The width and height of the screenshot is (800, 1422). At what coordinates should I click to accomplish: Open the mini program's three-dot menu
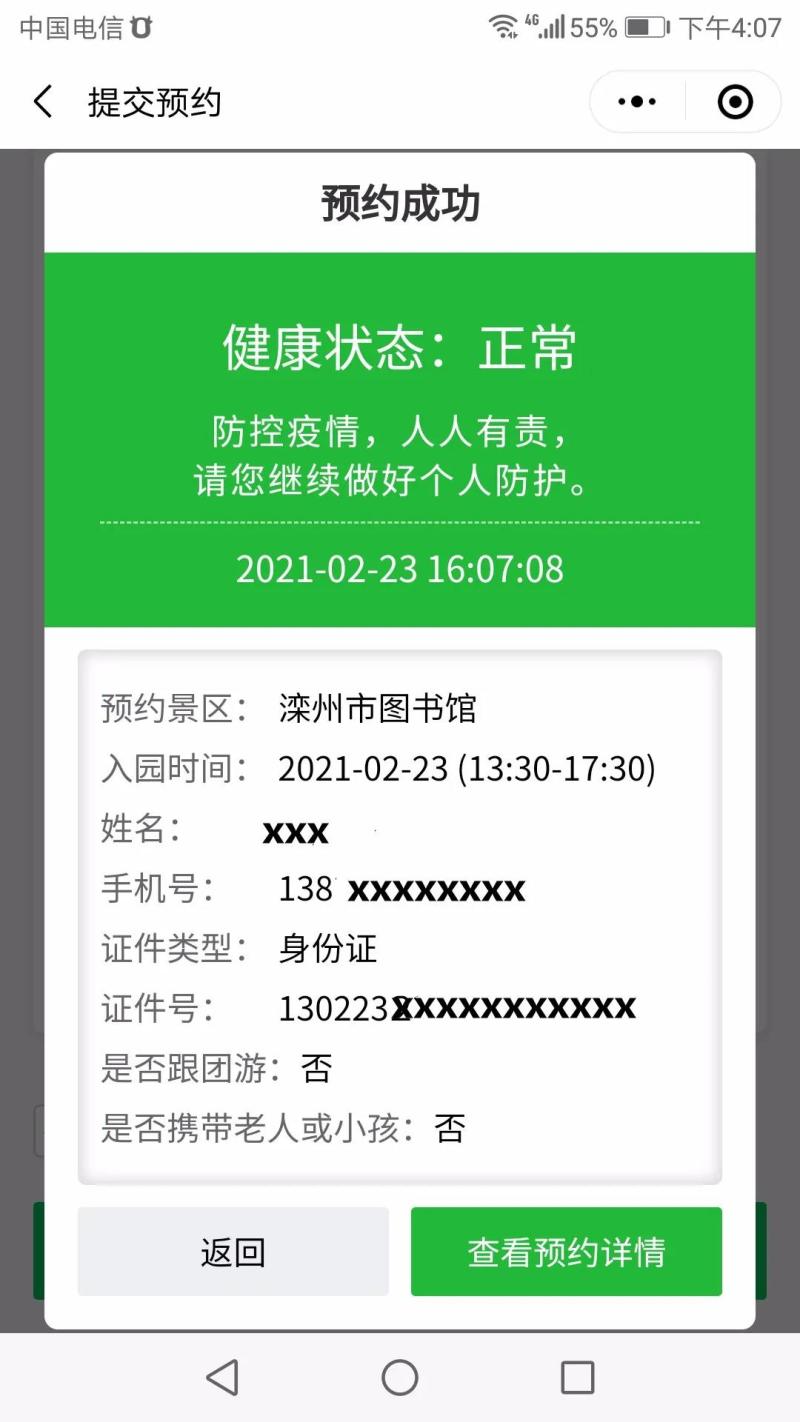click(637, 102)
